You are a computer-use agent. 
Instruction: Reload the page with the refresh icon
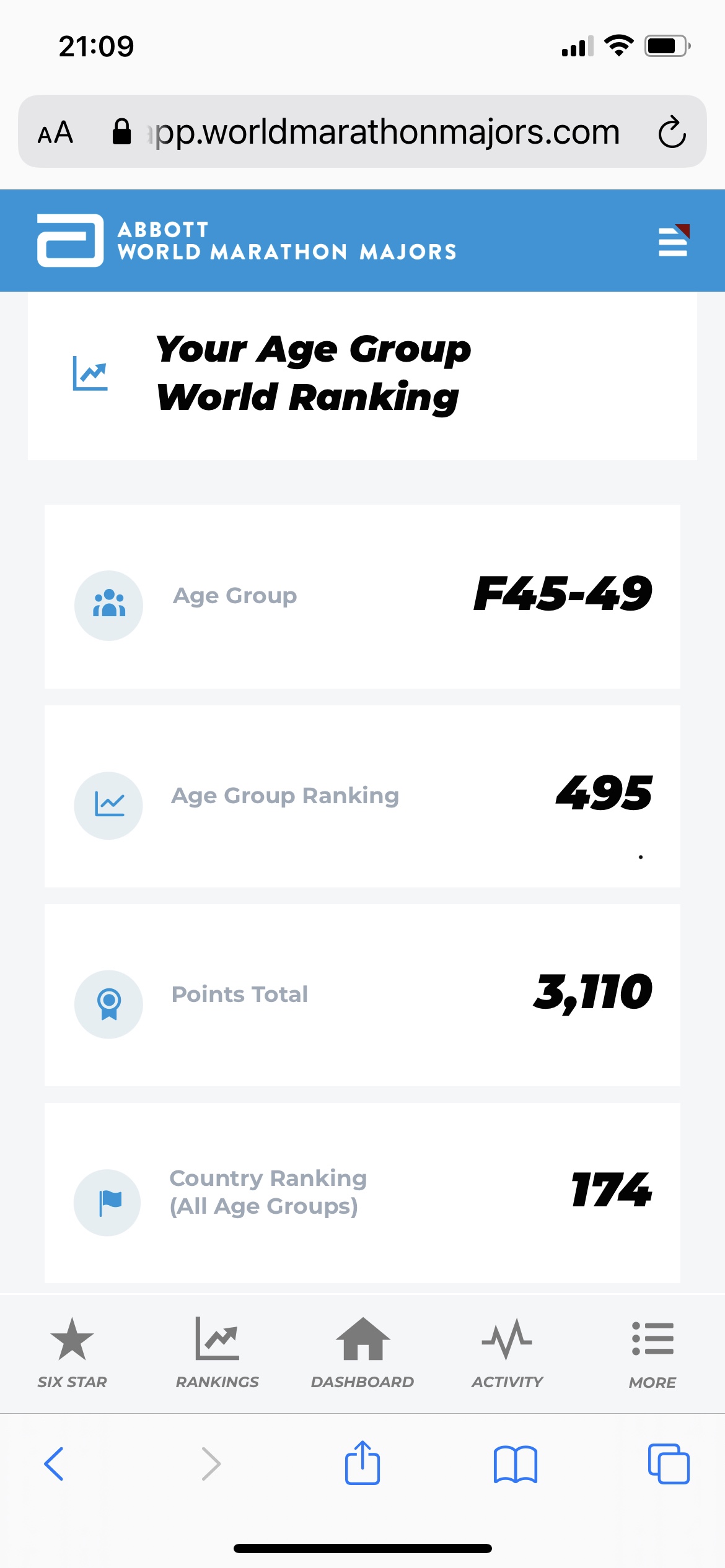[672, 132]
